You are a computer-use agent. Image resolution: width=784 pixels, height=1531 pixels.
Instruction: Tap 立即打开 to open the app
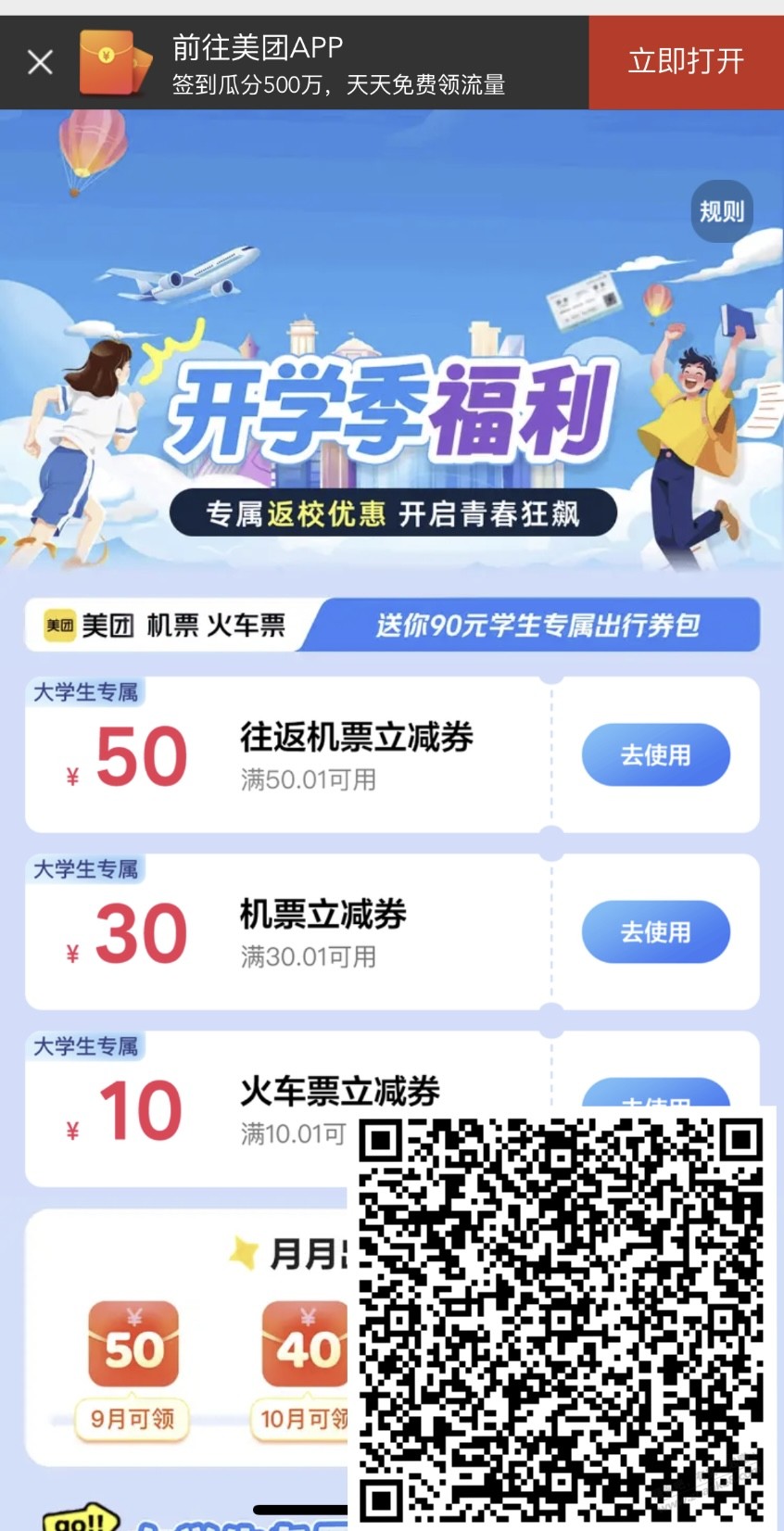686,62
